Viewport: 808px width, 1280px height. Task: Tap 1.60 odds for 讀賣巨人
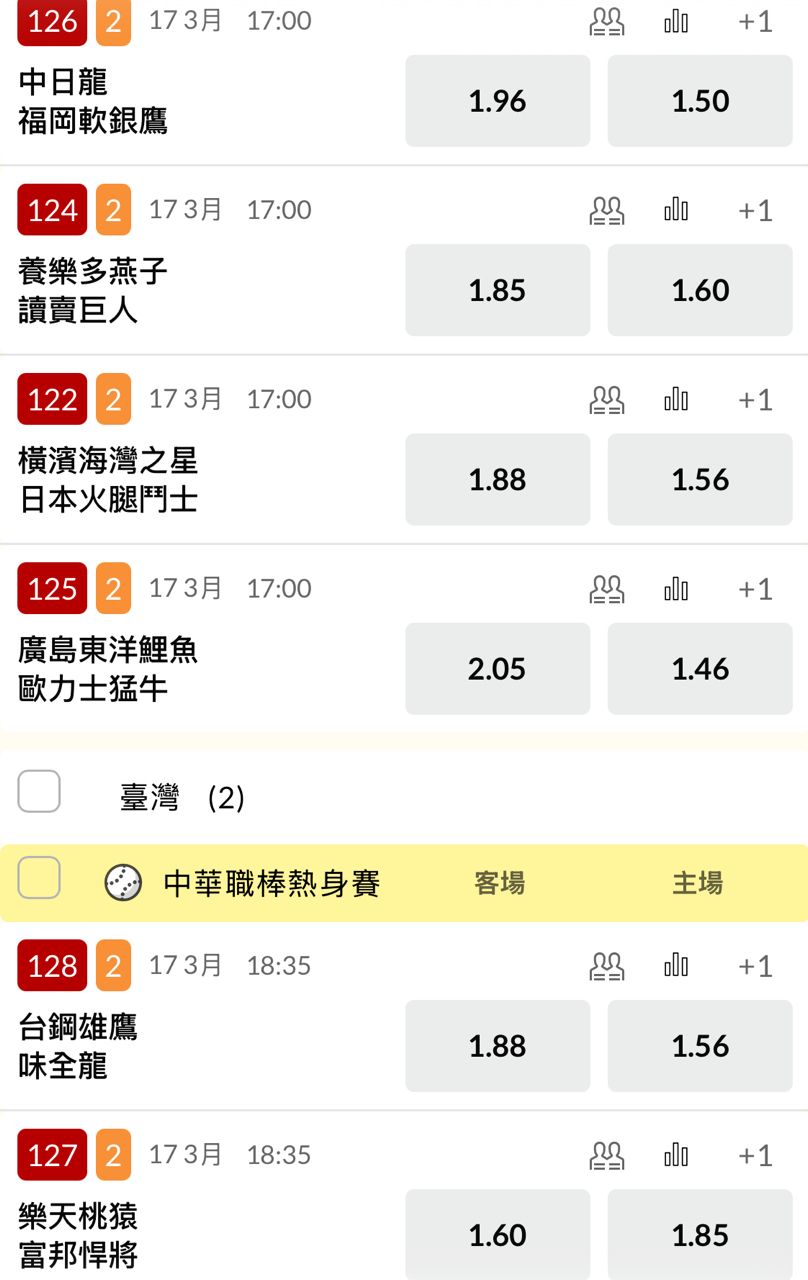pos(700,290)
